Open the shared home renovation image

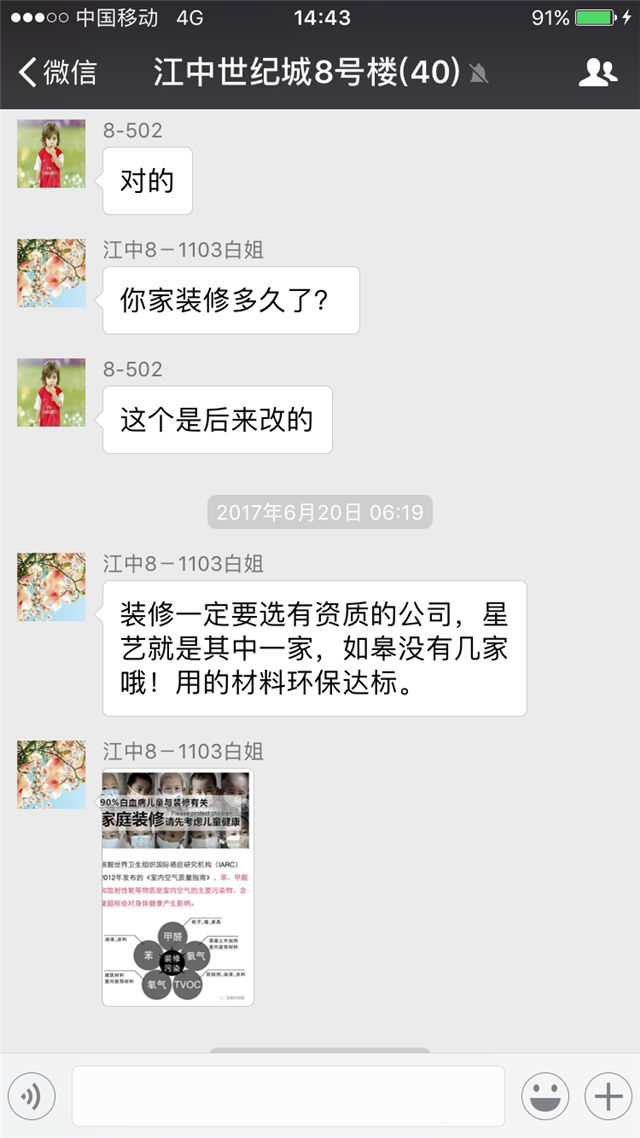pos(178,887)
